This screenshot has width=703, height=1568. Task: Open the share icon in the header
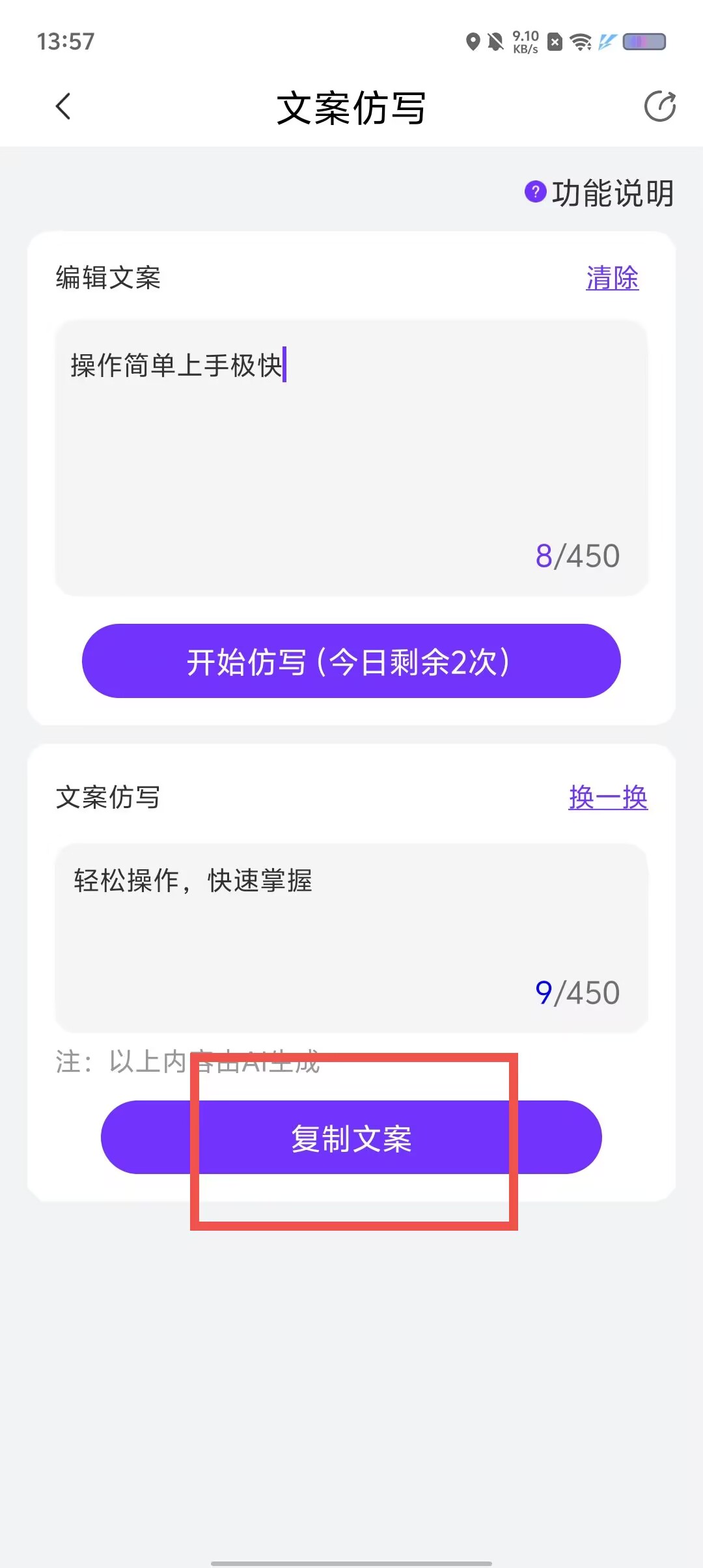[x=659, y=107]
